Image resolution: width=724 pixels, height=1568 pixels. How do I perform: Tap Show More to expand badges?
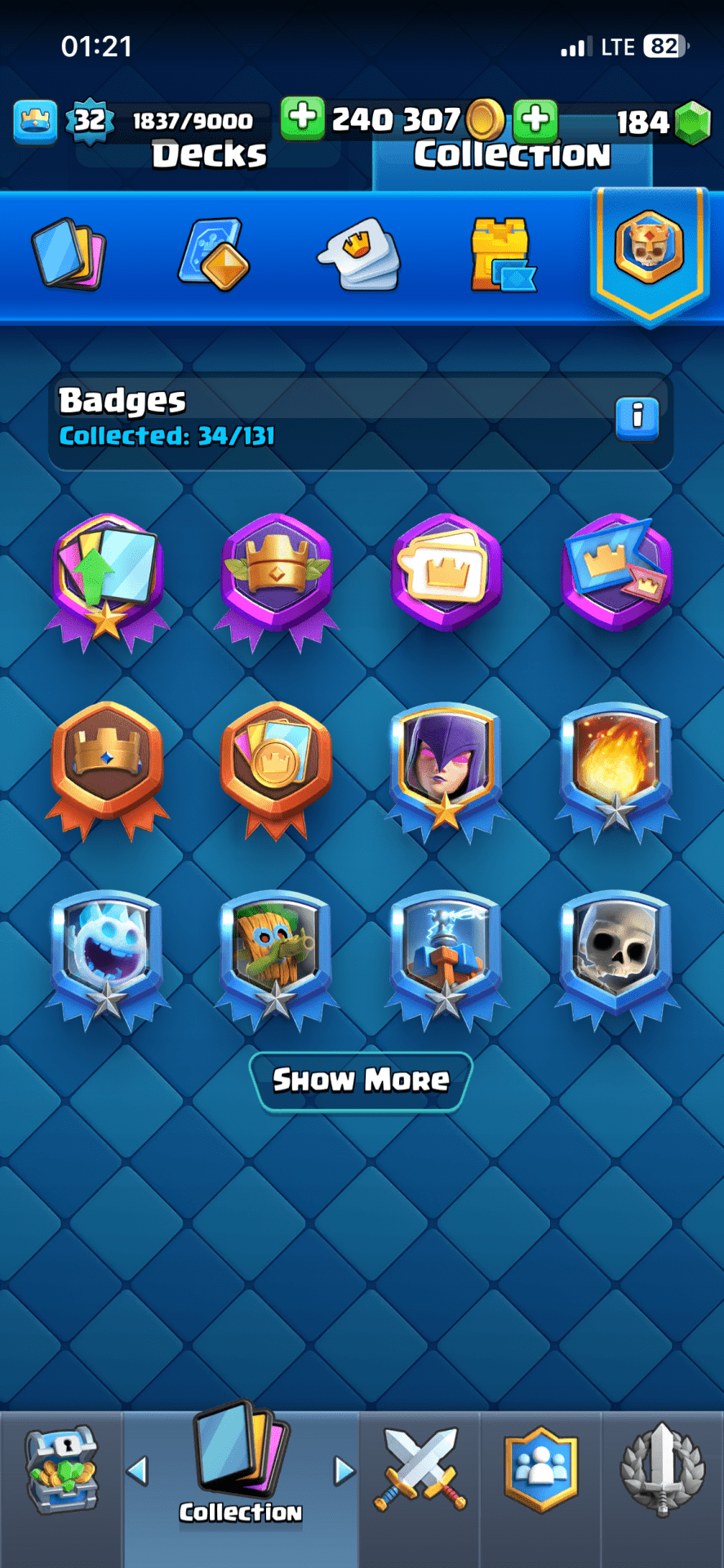(361, 1080)
